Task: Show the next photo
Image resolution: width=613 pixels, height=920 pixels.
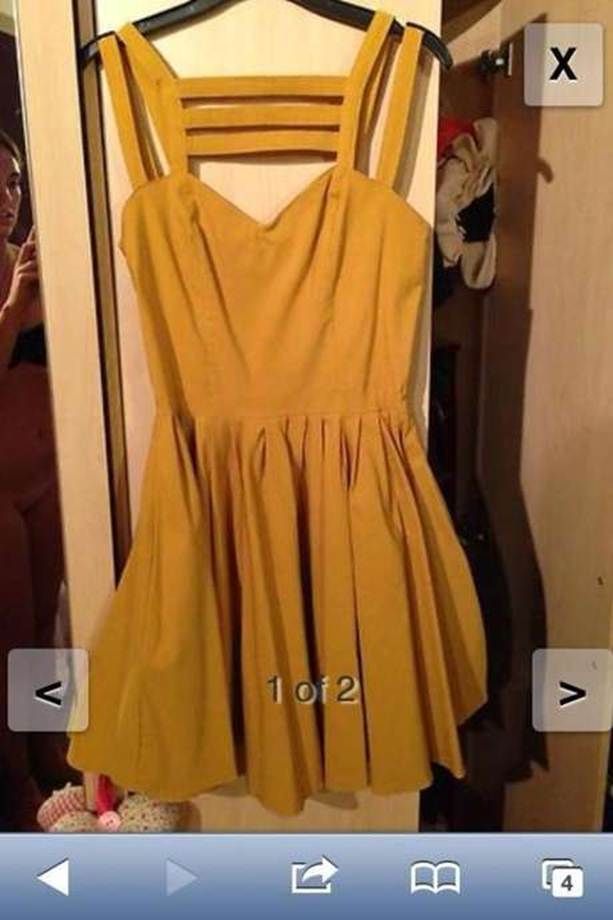Action: click(571, 691)
